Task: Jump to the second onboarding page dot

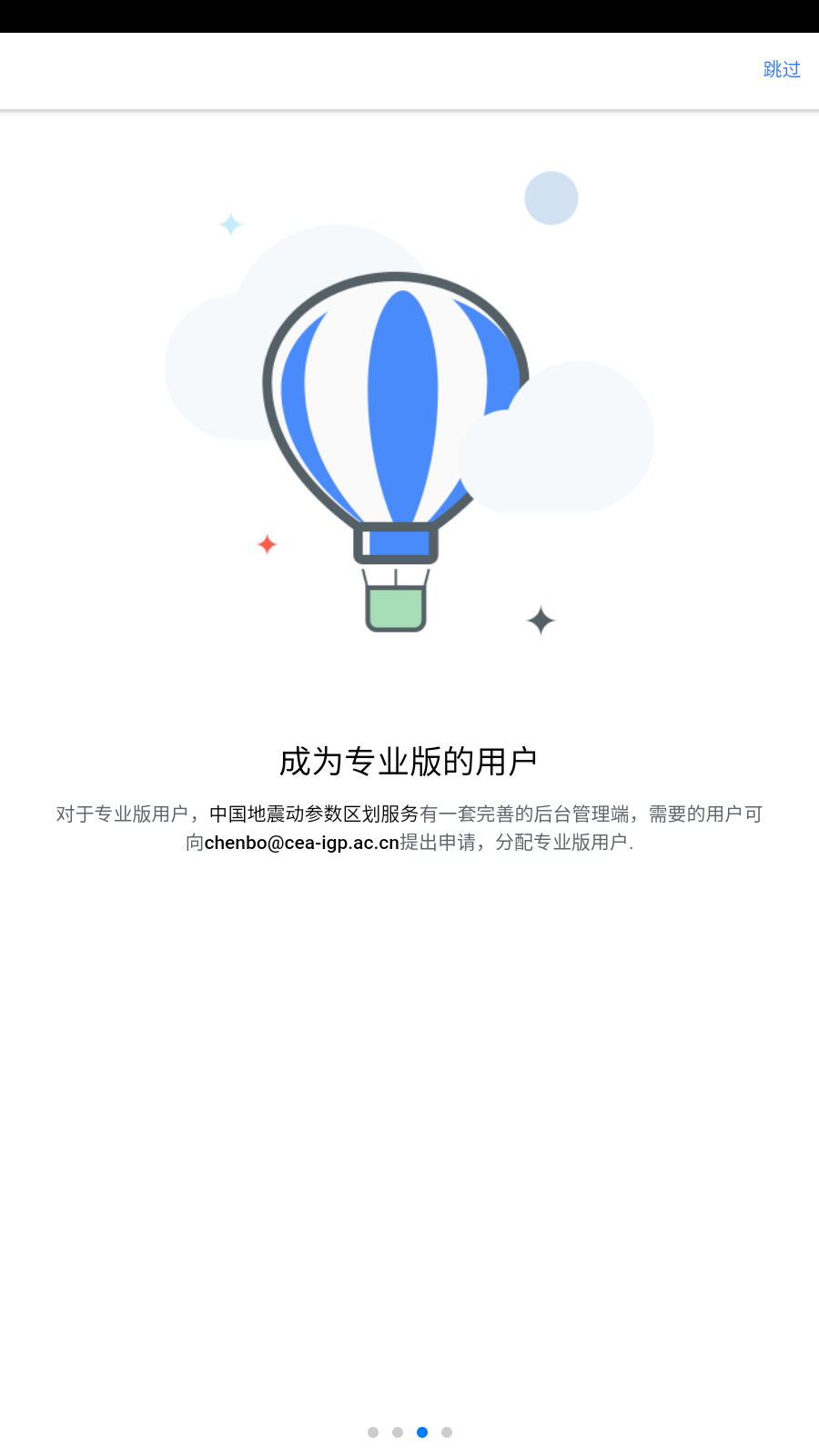Action: 398,1432
